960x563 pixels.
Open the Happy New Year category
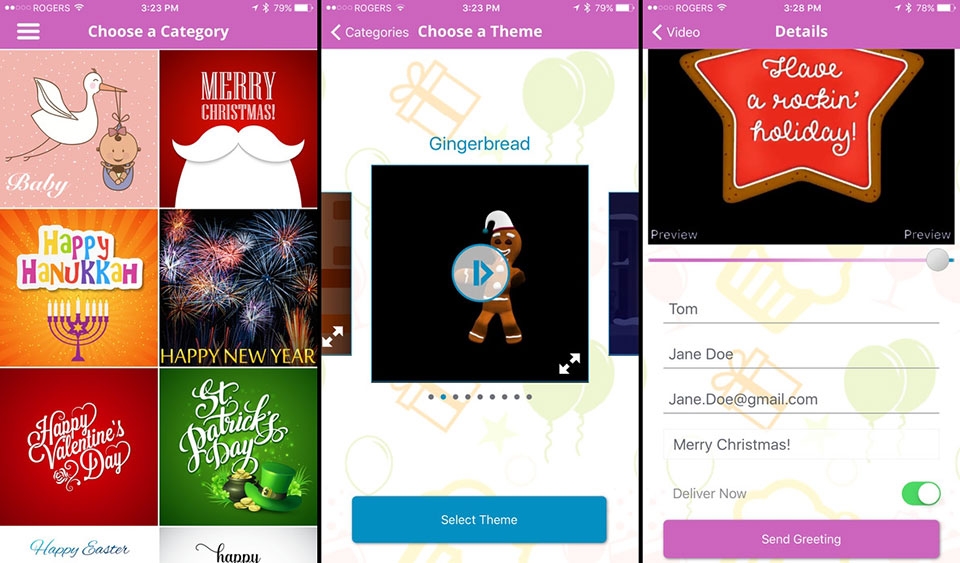238,287
